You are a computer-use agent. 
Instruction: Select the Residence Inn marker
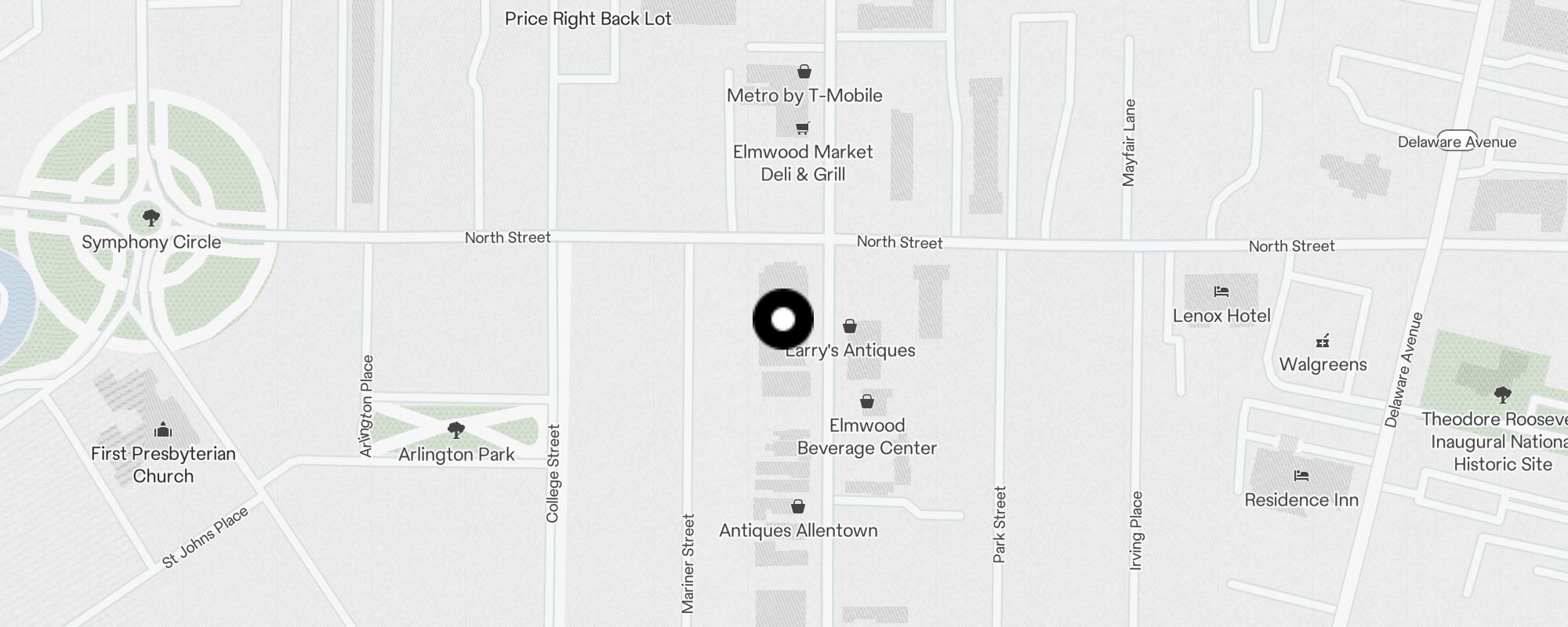pyautogui.click(x=1301, y=476)
